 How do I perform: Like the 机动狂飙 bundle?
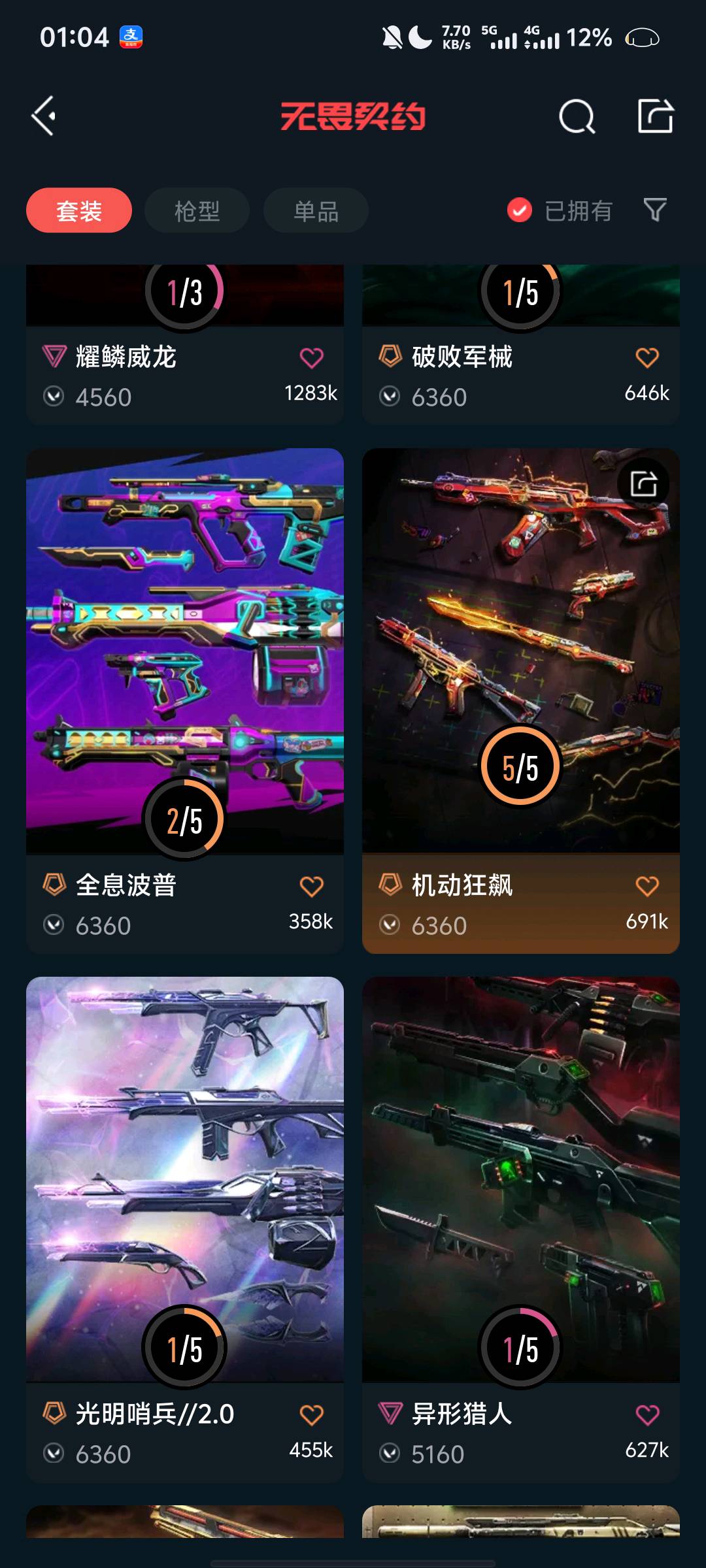click(x=647, y=886)
